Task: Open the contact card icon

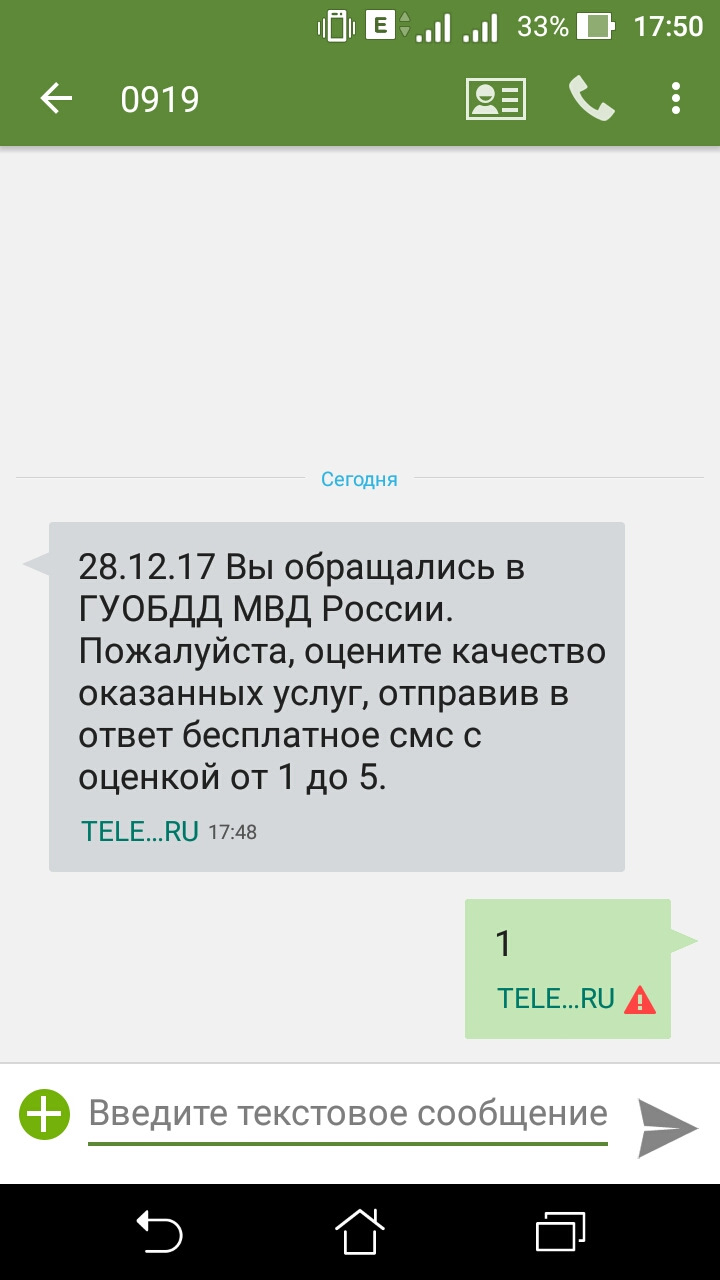Action: click(x=495, y=99)
